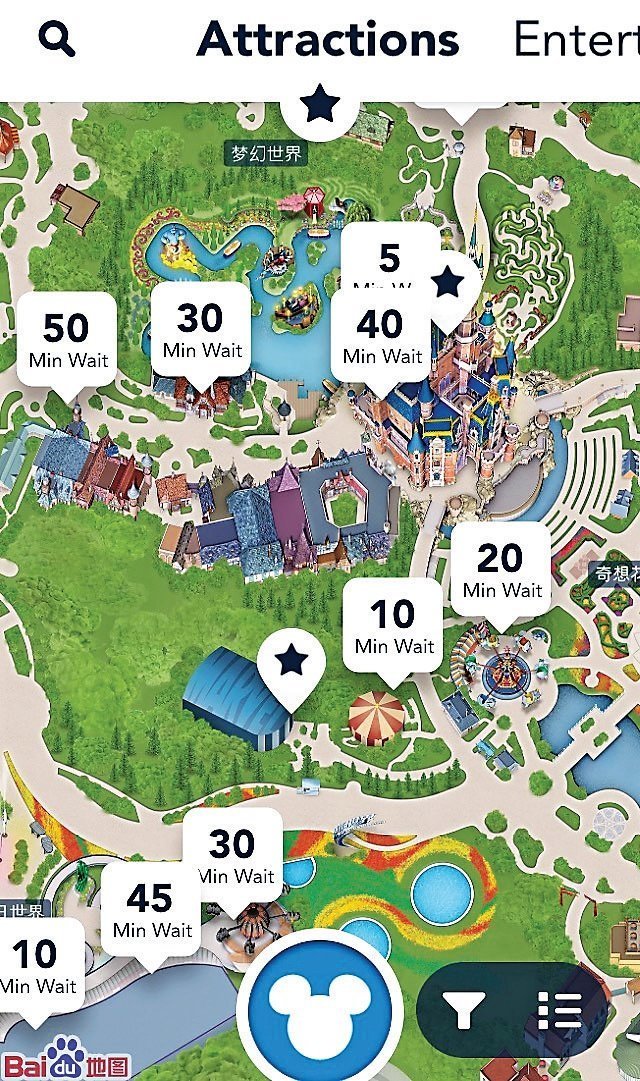Open the 50 Min Wait attraction marker

pos(66,340)
